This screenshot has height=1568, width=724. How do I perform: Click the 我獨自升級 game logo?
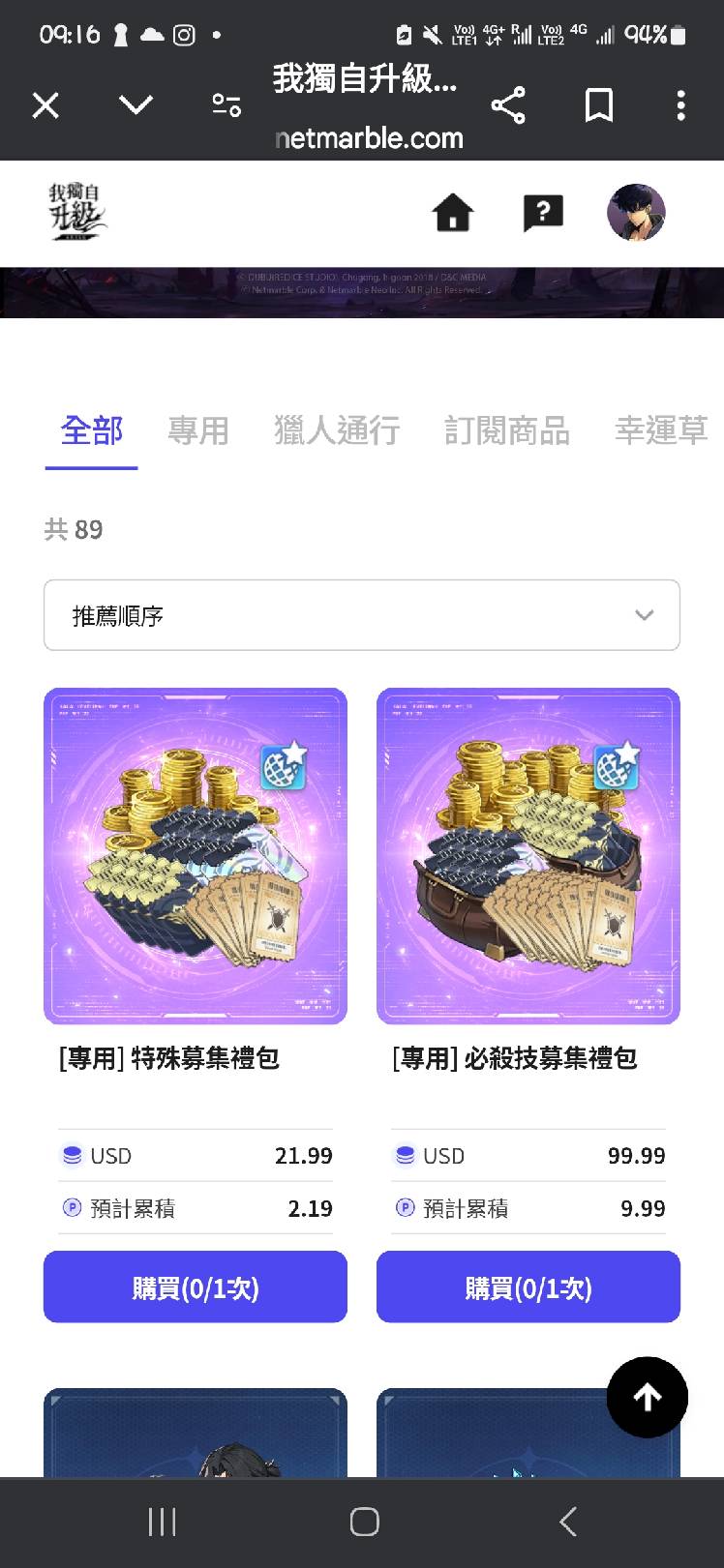click(x=76, y=212)
